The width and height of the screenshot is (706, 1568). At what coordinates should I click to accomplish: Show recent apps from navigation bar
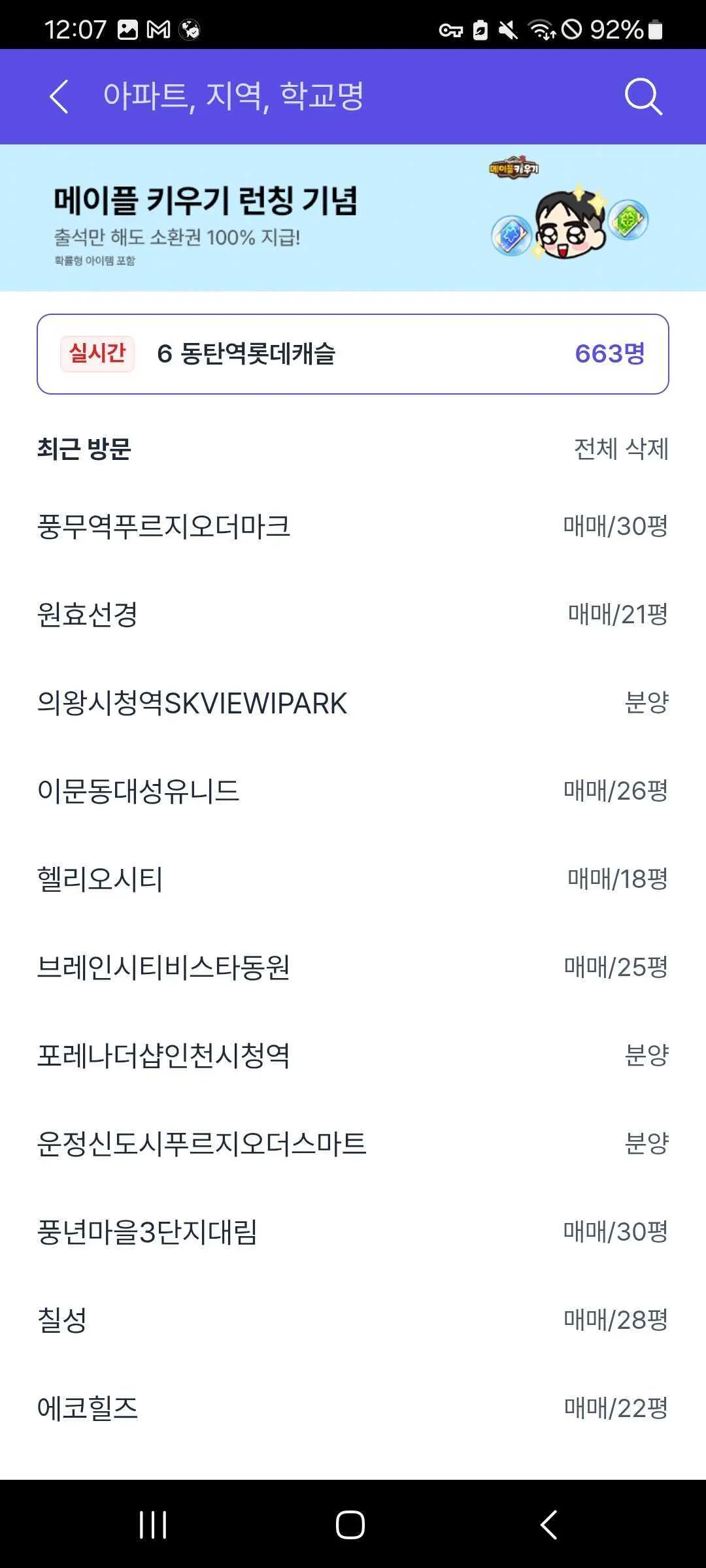[153, 1525]
